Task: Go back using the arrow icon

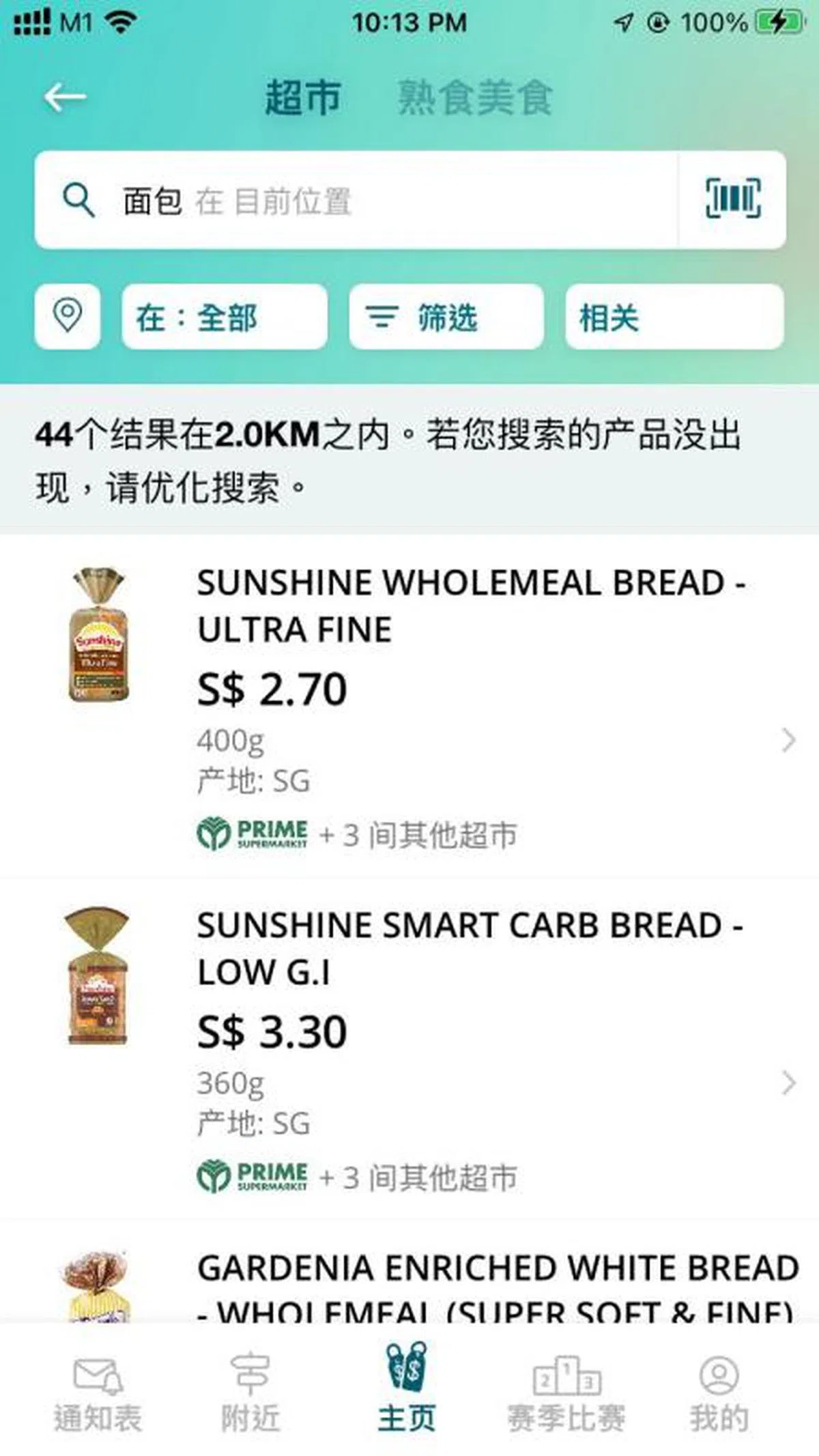Action: 65,97
